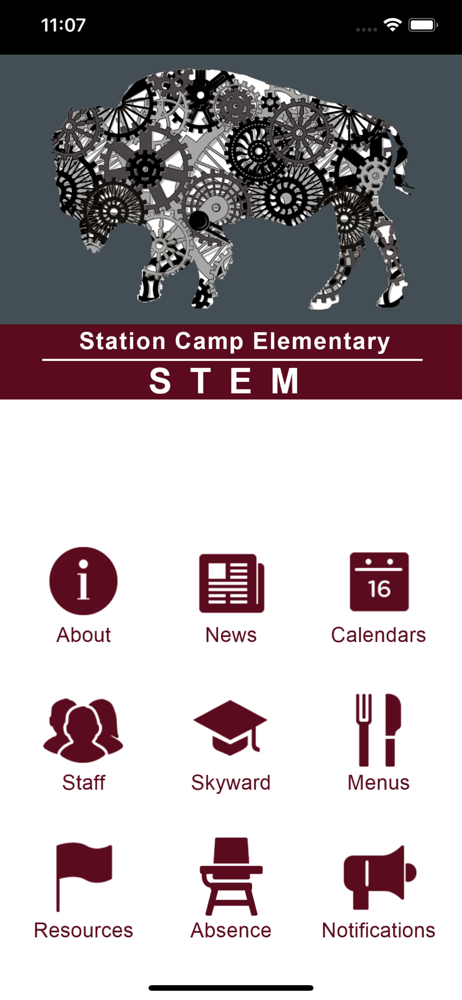Check the lunch Menus
The height and width of the screenshot is (1000, 462).
pyautogui.click(x=378, y=744)
